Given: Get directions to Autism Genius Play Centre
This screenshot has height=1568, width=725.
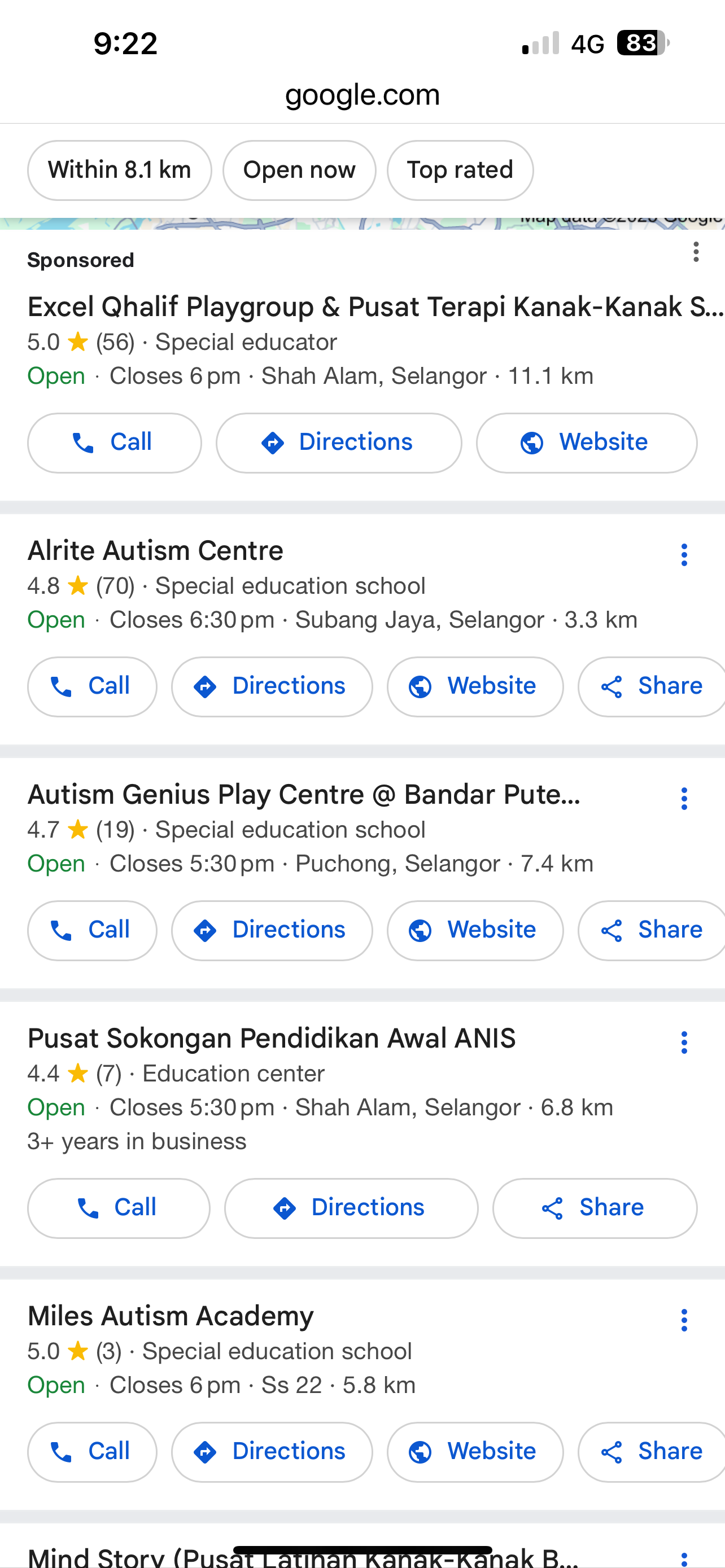Looking at the screenshot, I should (272, 930).
